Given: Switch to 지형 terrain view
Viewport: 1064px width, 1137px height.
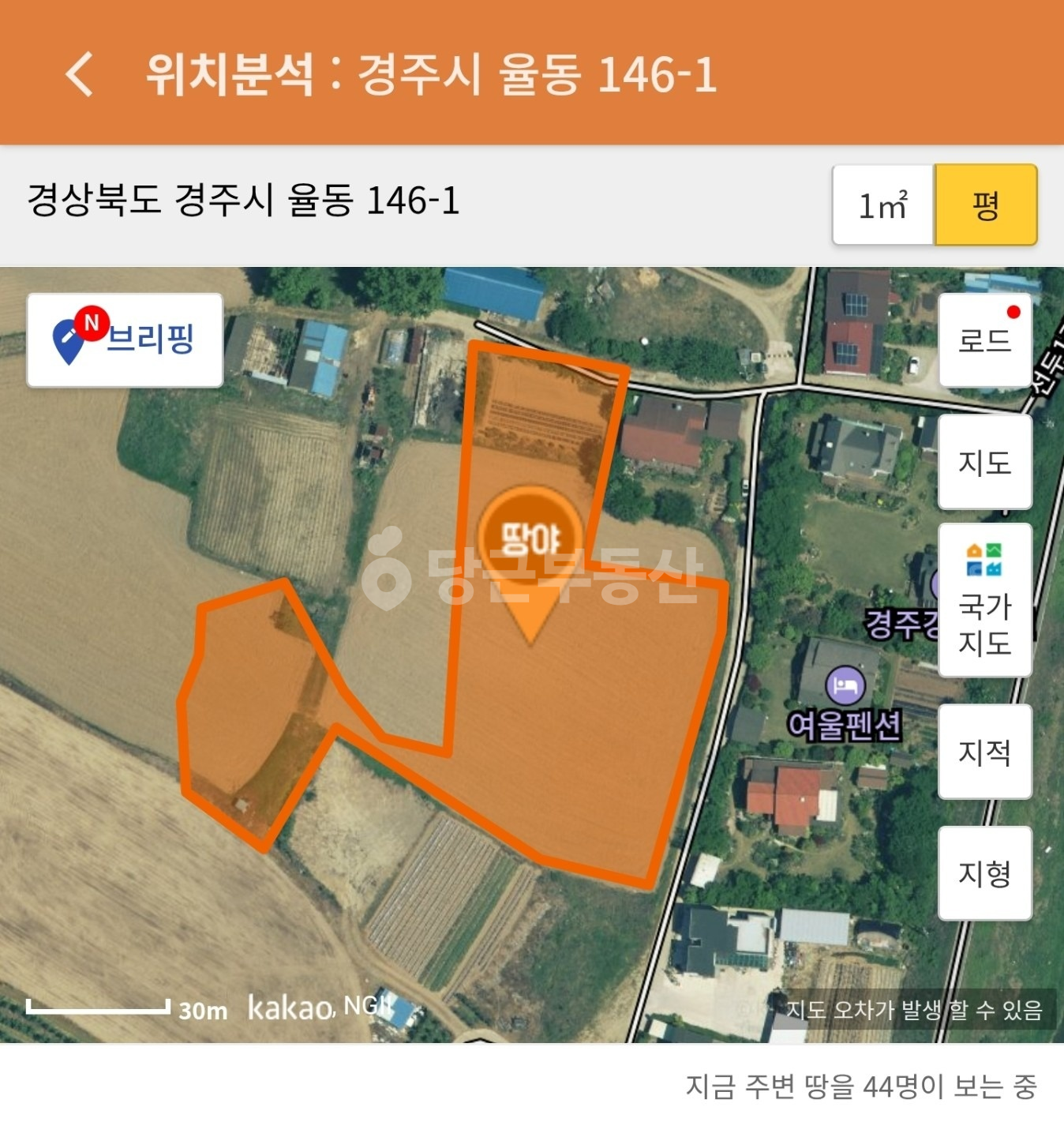Looking at the screenshot, I should click(985, 873).
